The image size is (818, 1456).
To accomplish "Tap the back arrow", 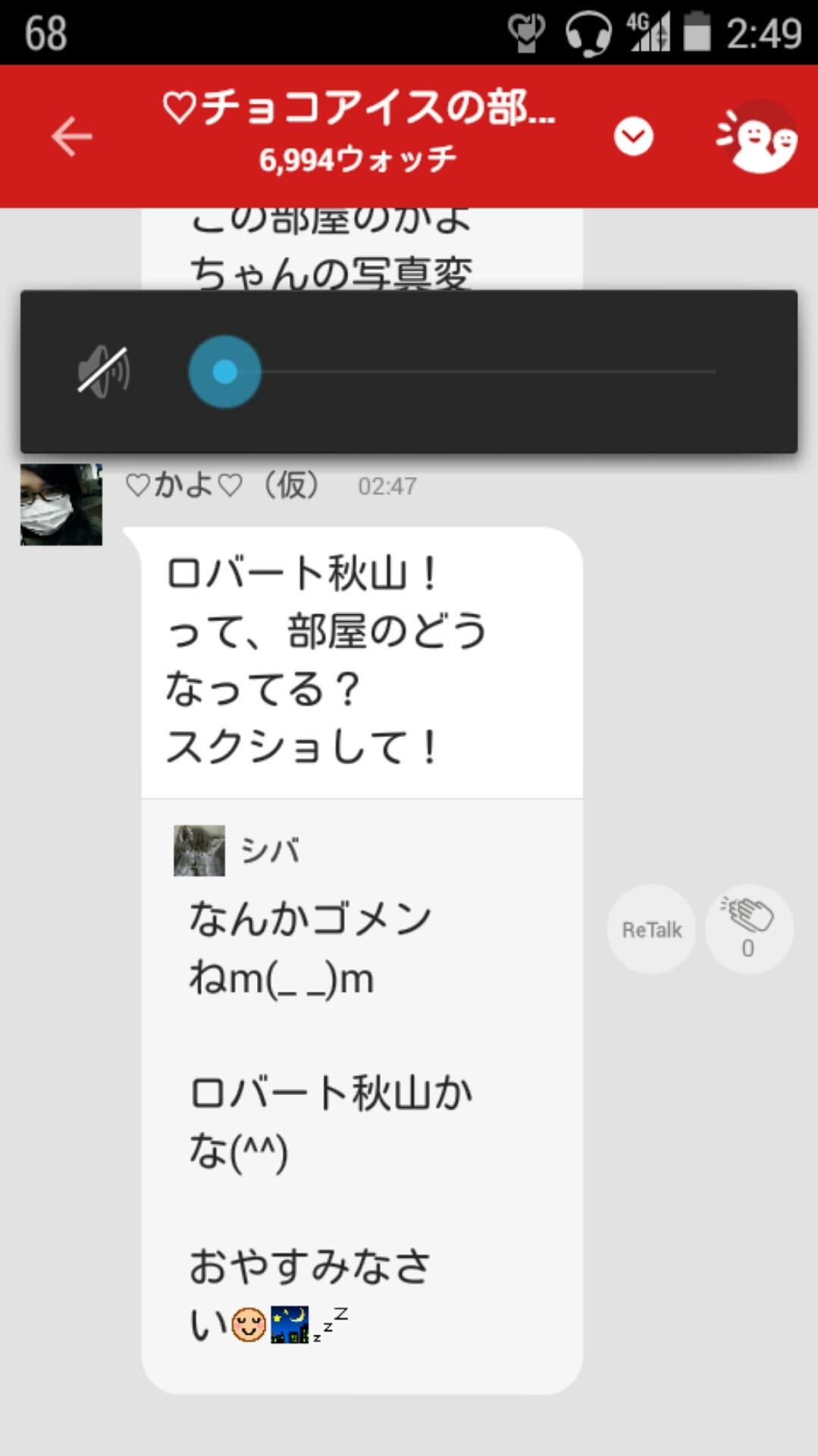I will [71, 135].
